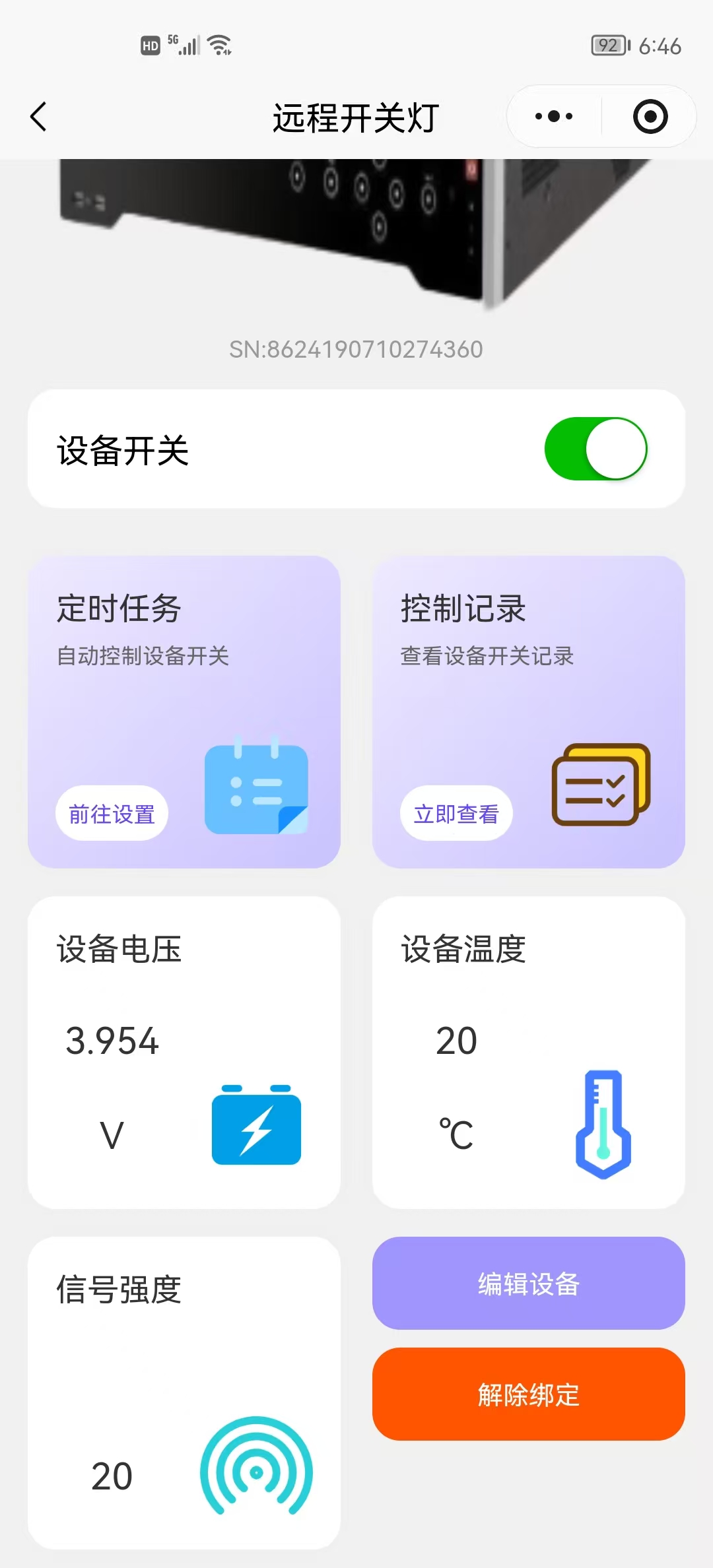Close the mini program with the circle icon
Screen dimensions: 713x1568
tap(650, 117)
